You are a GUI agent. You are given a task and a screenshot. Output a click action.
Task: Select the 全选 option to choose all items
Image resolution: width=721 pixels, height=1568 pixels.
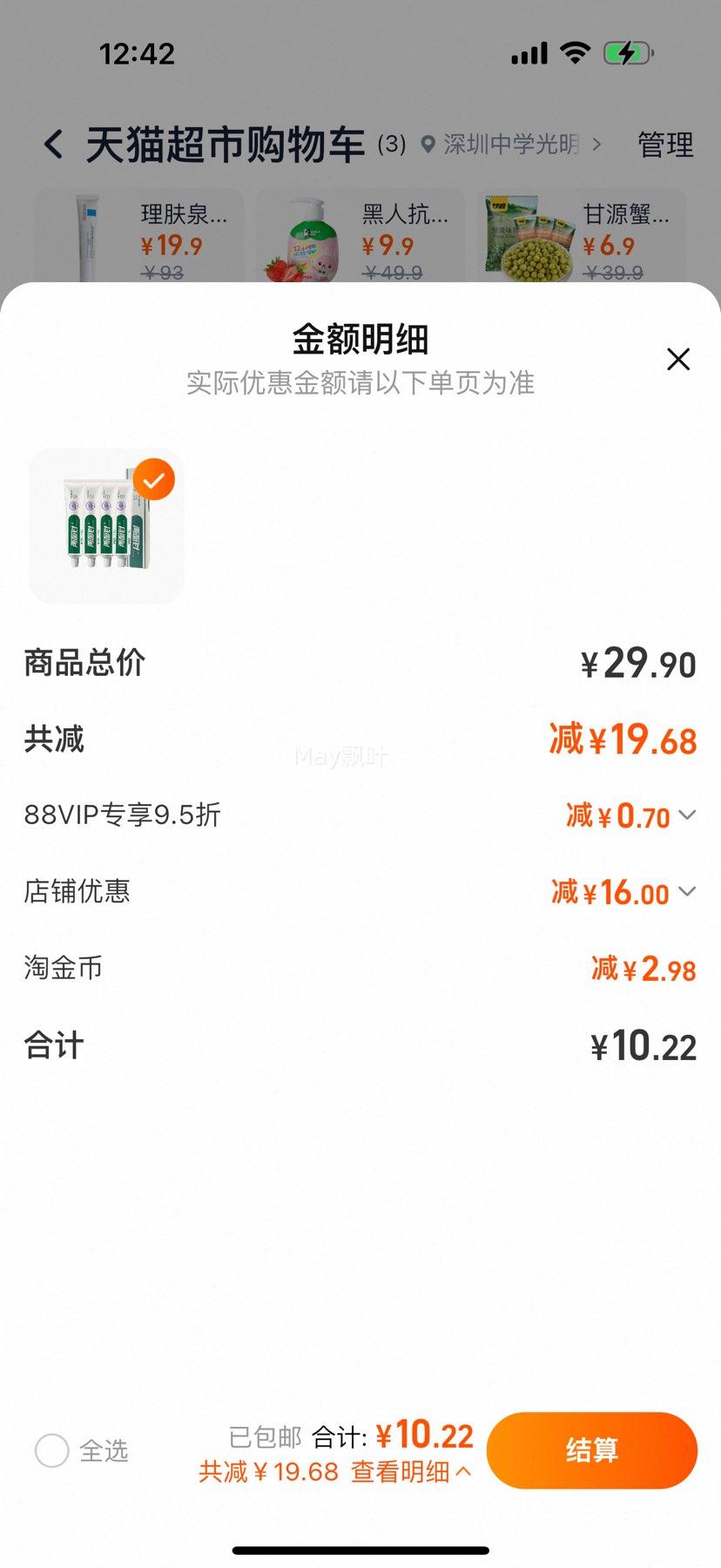(x=52, y=1450)
